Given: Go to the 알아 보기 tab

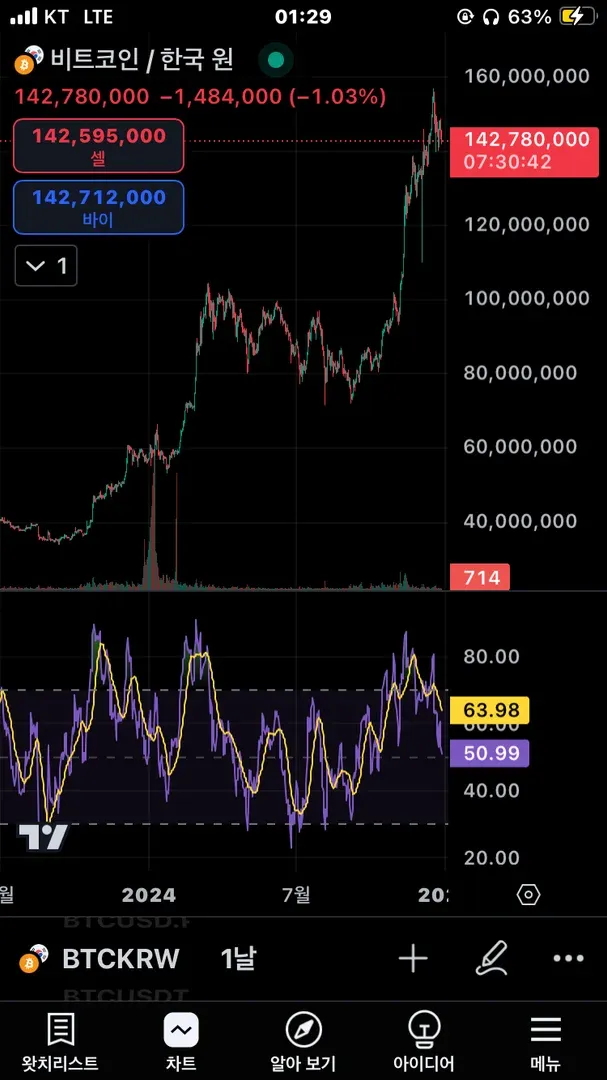Looking at the screenshot, I should (303, 1040).
